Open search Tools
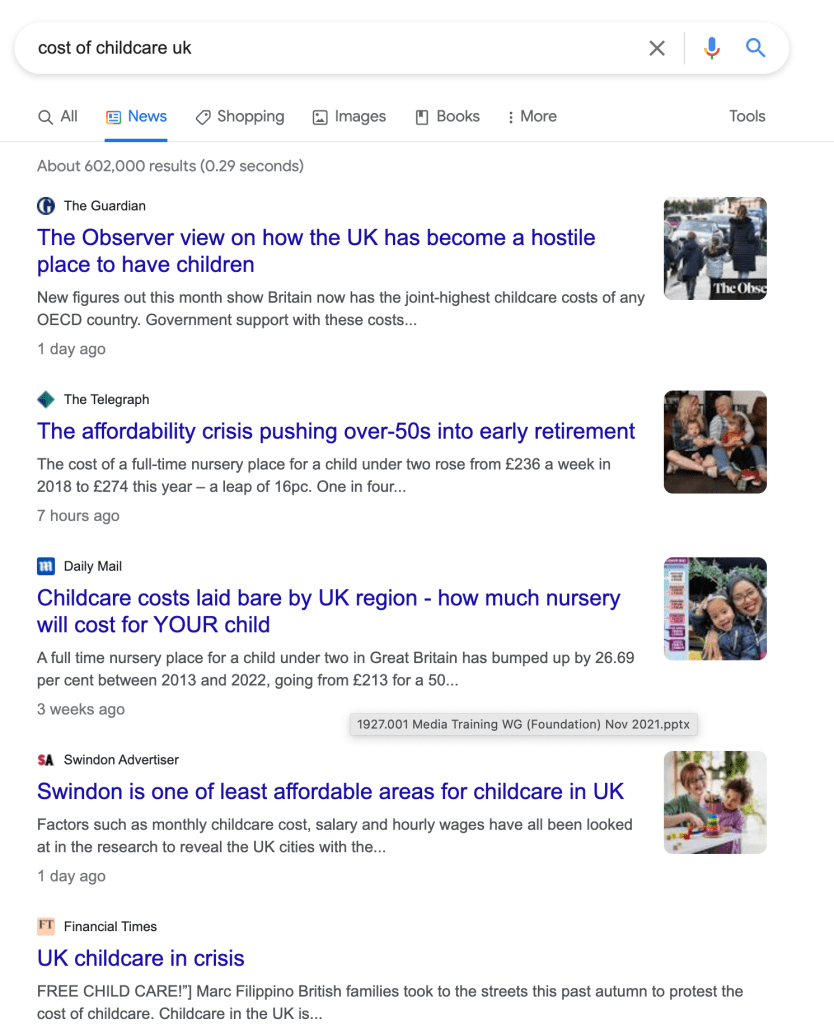The height and width of the screenshot is (1024, 834). click(747, 117)
